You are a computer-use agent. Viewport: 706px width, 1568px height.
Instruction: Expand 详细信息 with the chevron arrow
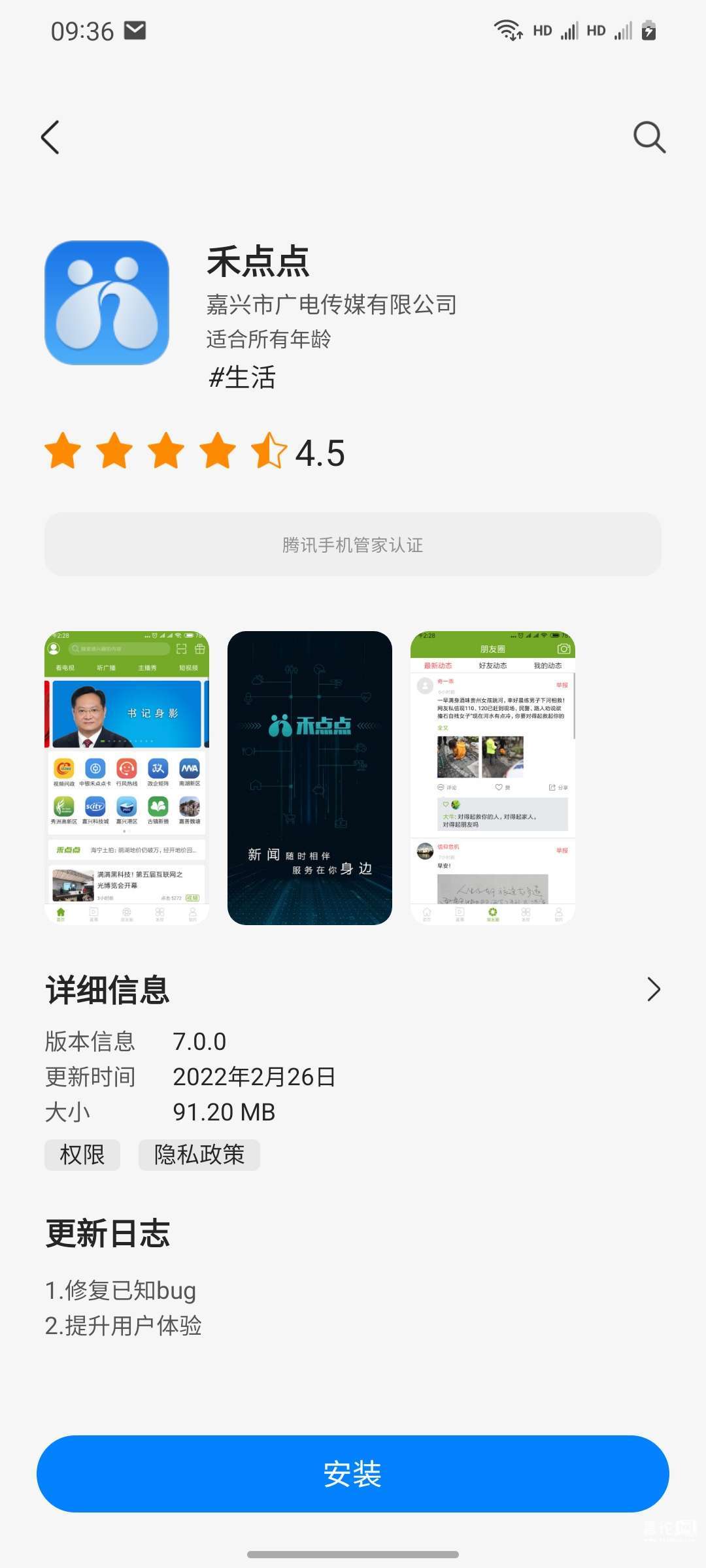point(653,989)
